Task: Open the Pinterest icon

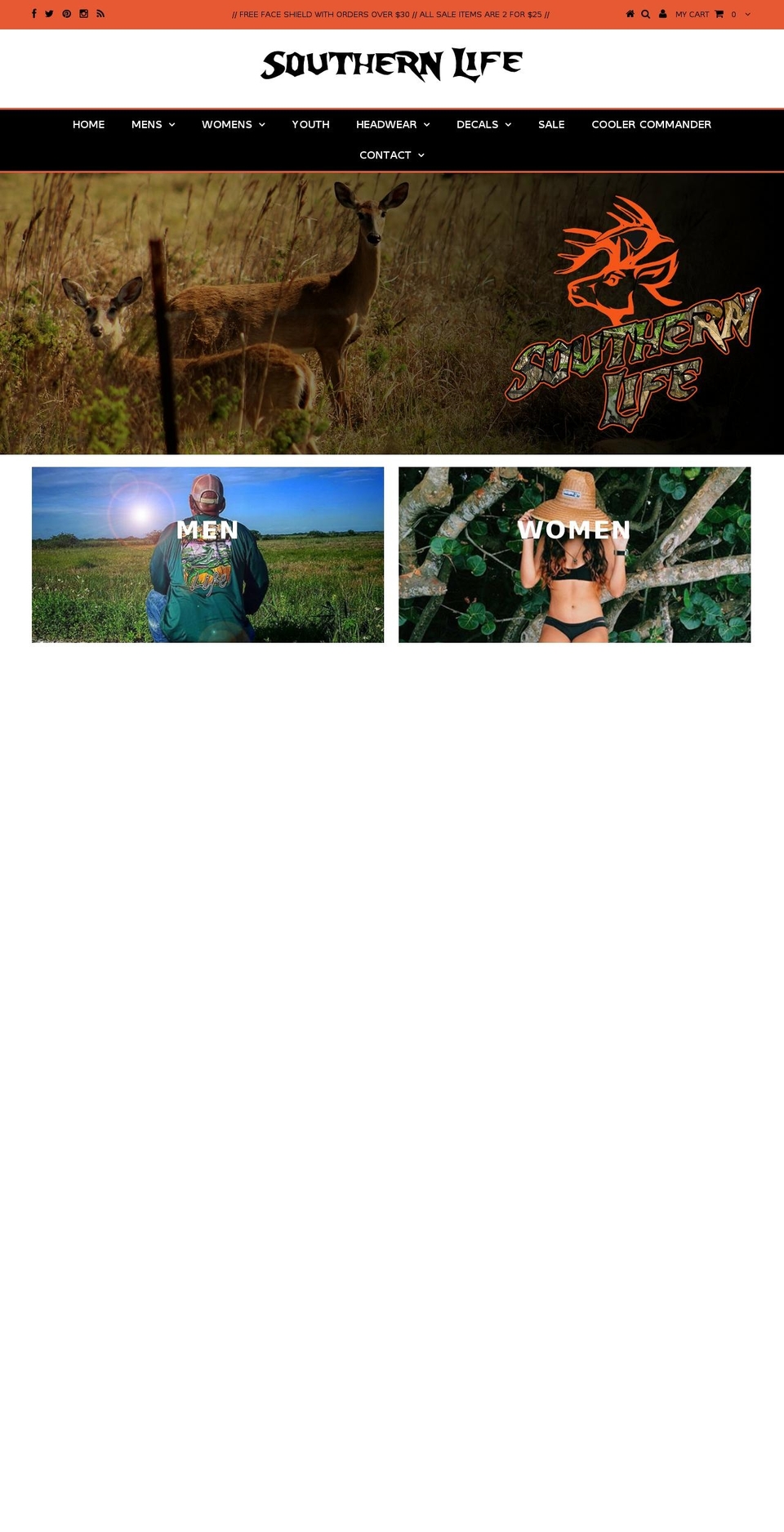Action: (66, 14)
